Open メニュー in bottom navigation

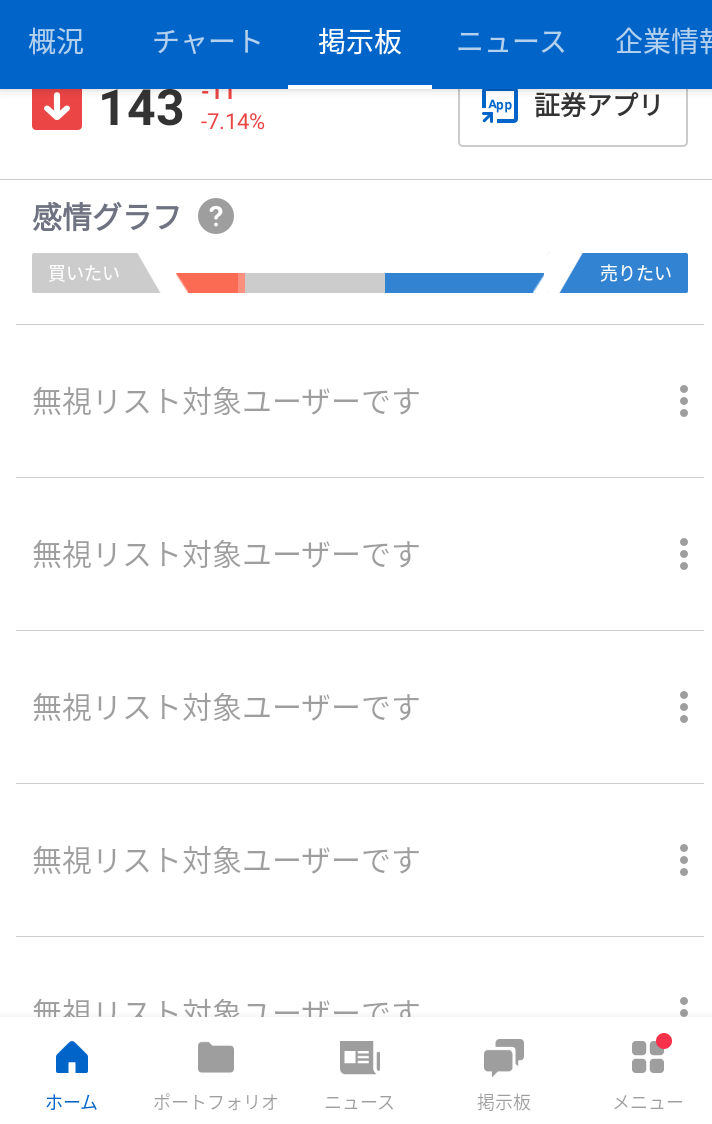point(648,1074)
